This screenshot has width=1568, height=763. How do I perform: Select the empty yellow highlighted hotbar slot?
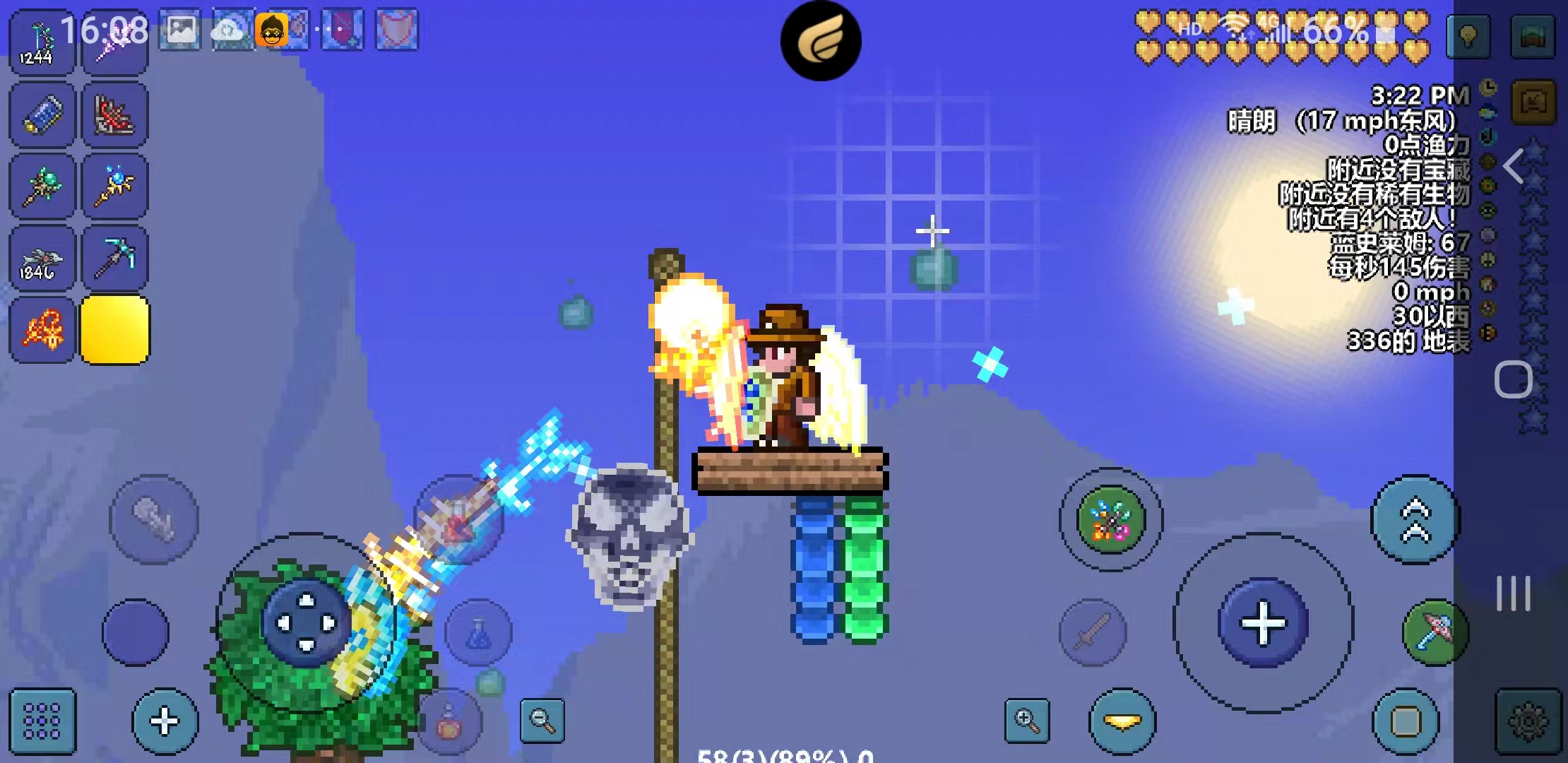pyautogui.click(x=115, y=330)
